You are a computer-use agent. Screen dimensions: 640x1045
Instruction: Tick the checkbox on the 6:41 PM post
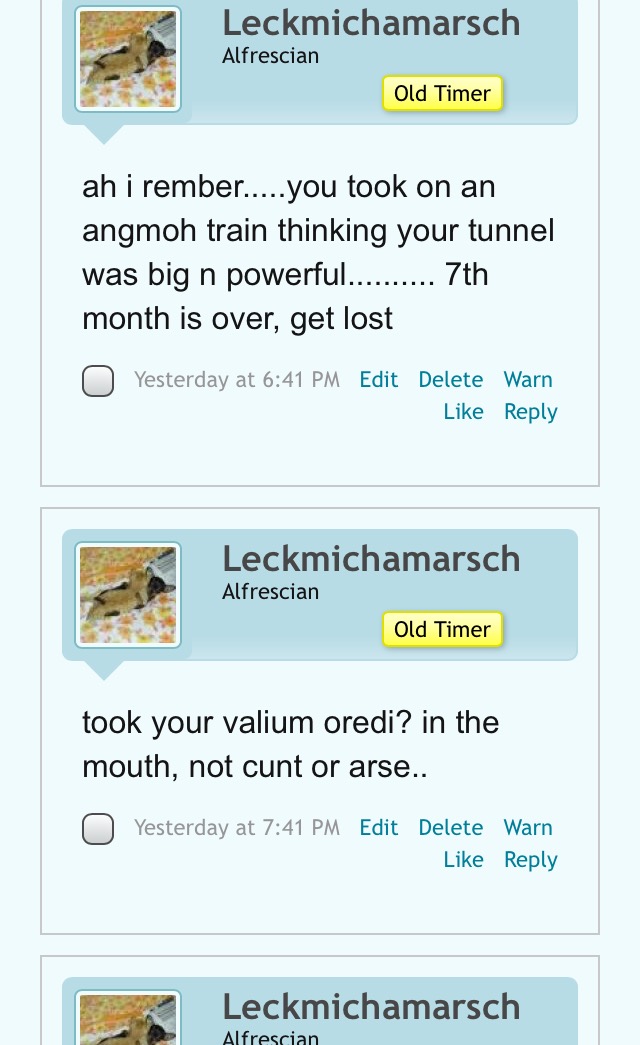[x=98, y=381]
